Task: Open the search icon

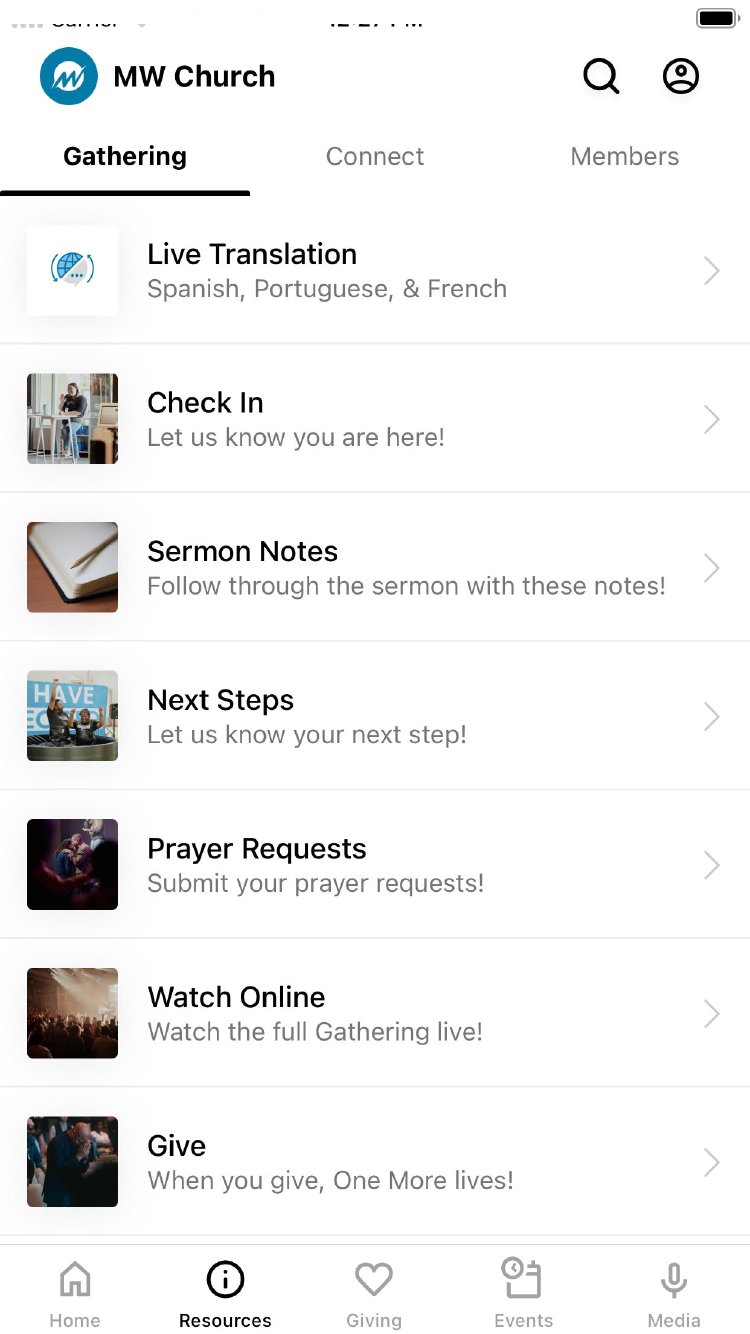Action: (x=601, y=76)
